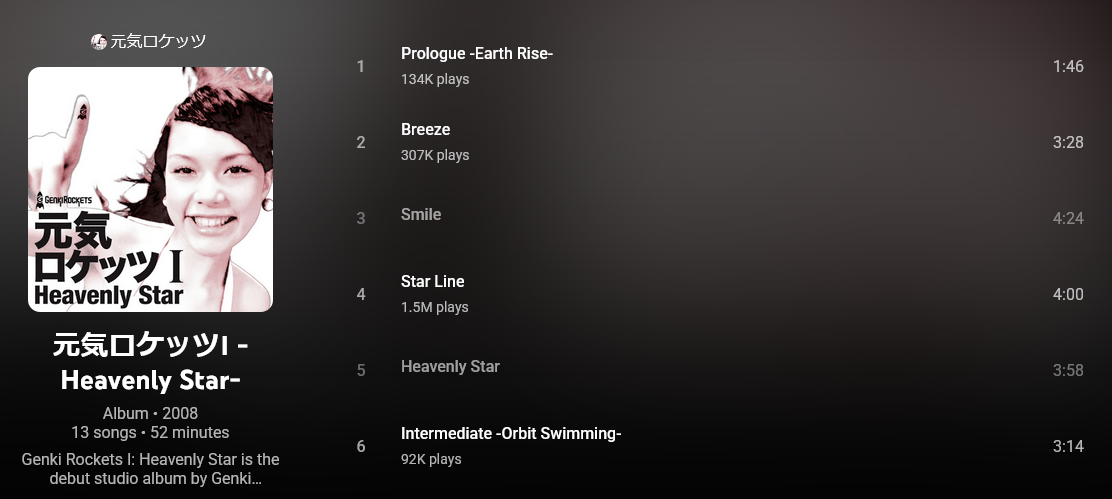Screen dimensions: 1112x499
Task: Open the Heavenly Star album cover
Action: pyautogui.click(x=150, y=189)
